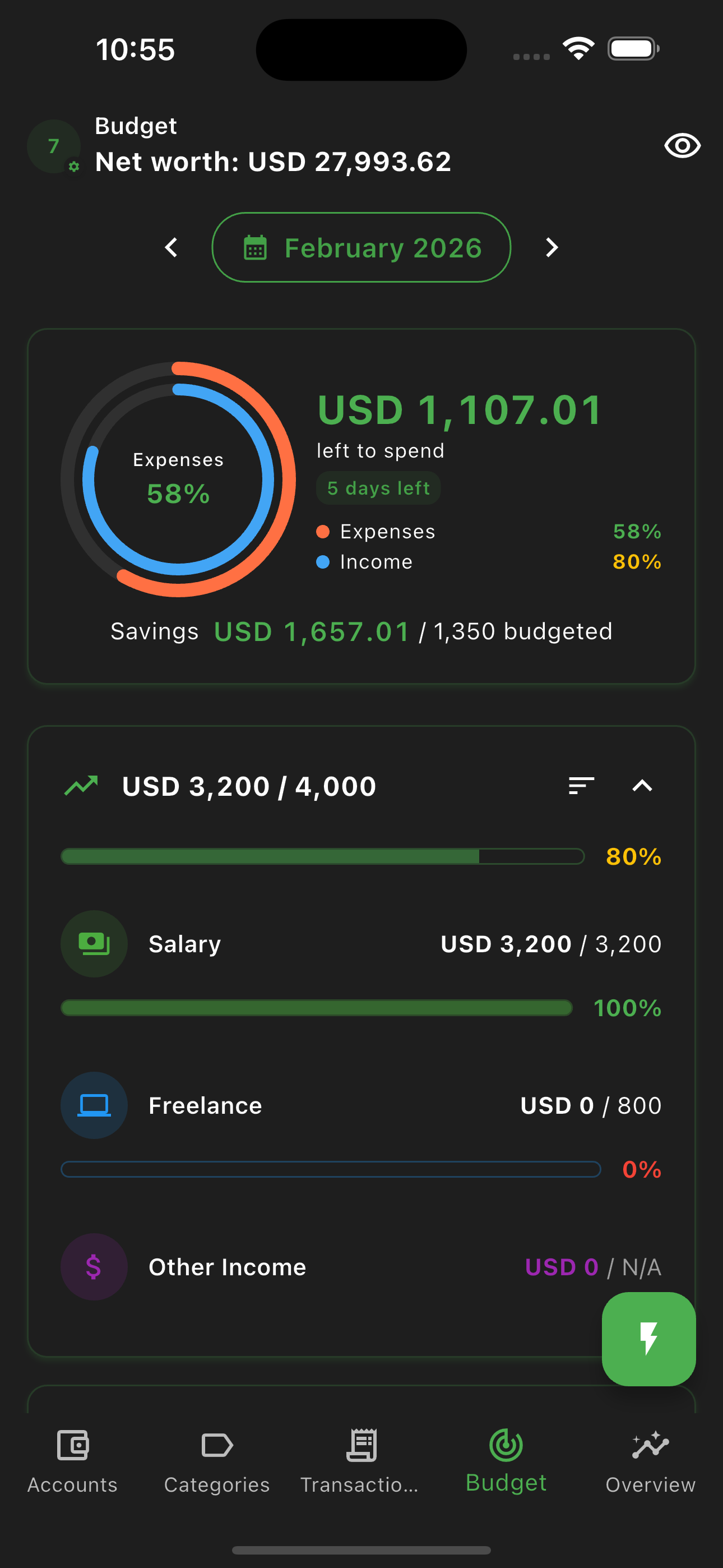Click the Other Income dollar icon

tap(94, 1267)
